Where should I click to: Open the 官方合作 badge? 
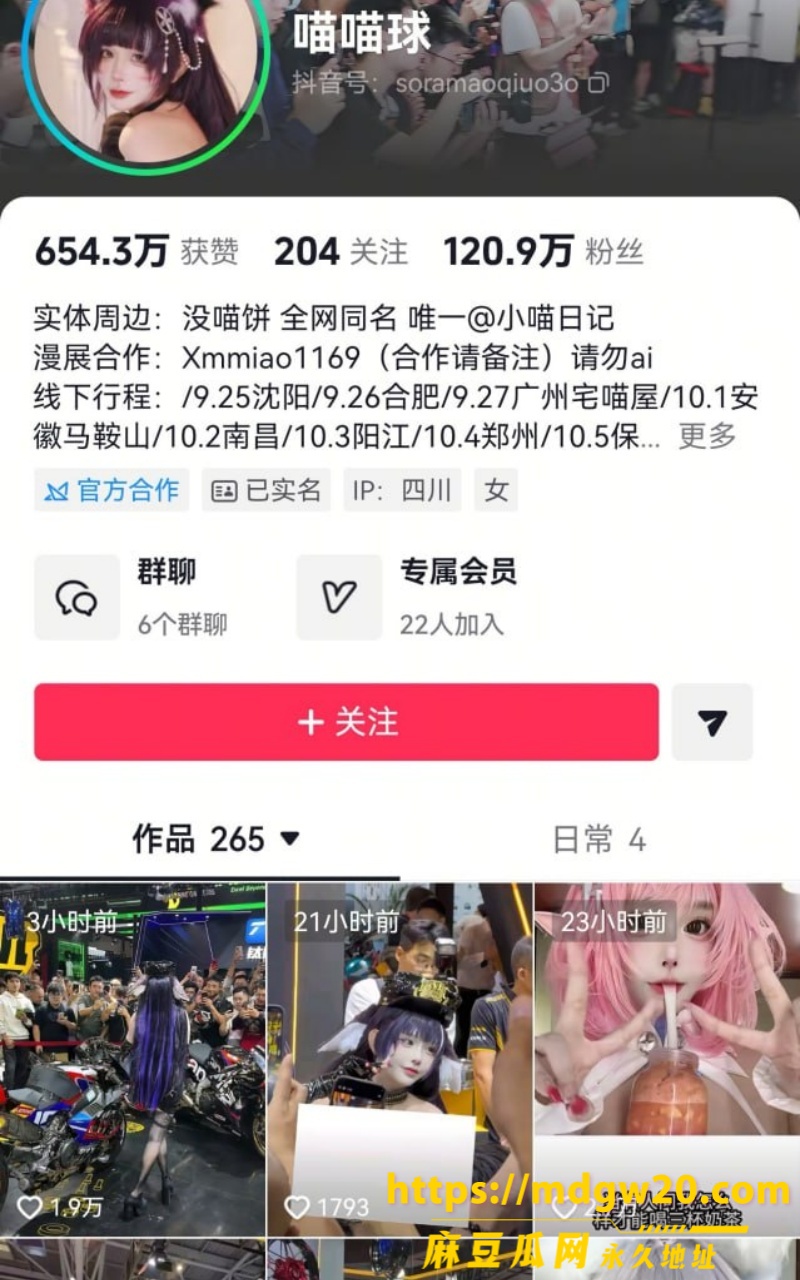[x=111, y=490]
